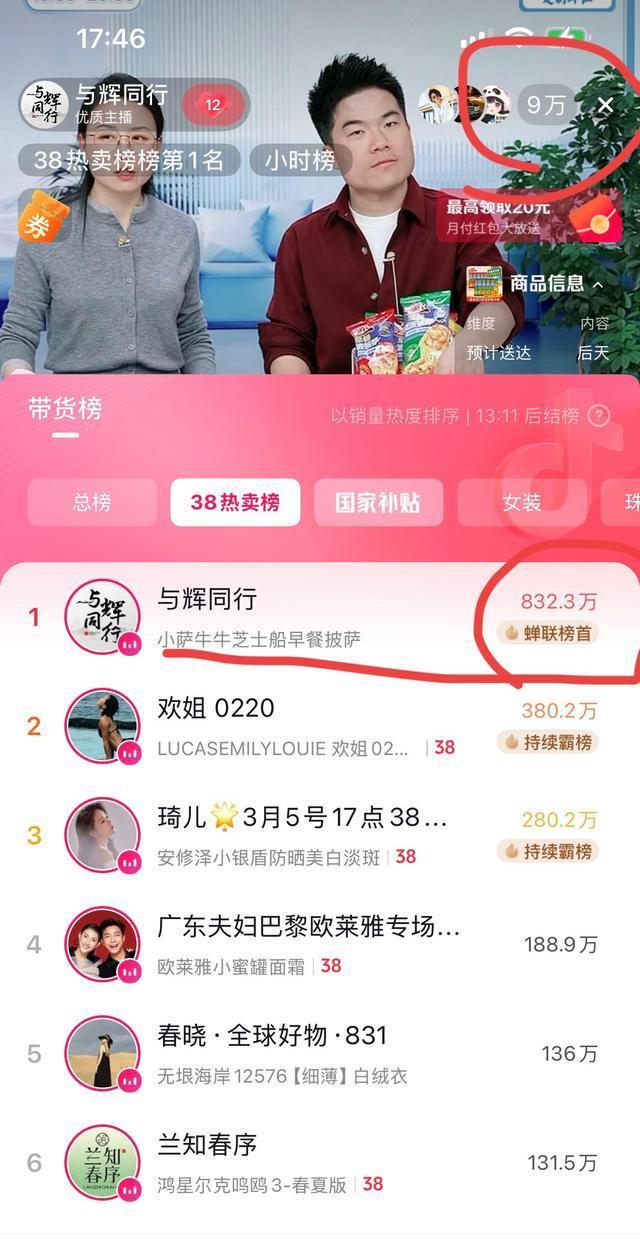Screen dimensions: 640x1246
Task: Open rank 3 琦儿 live room
Action: click(300, 835)
